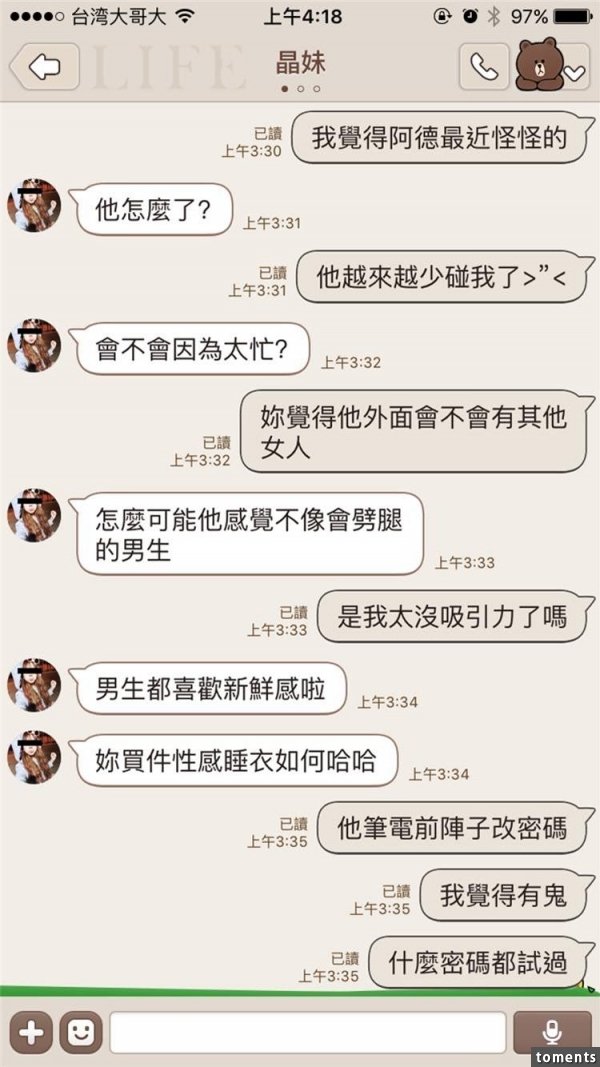The height and width of the screenshot is (1067, 600).
Task: Open sender's avatar beside 他怎麼了?
Action: [x=35, y=205]
